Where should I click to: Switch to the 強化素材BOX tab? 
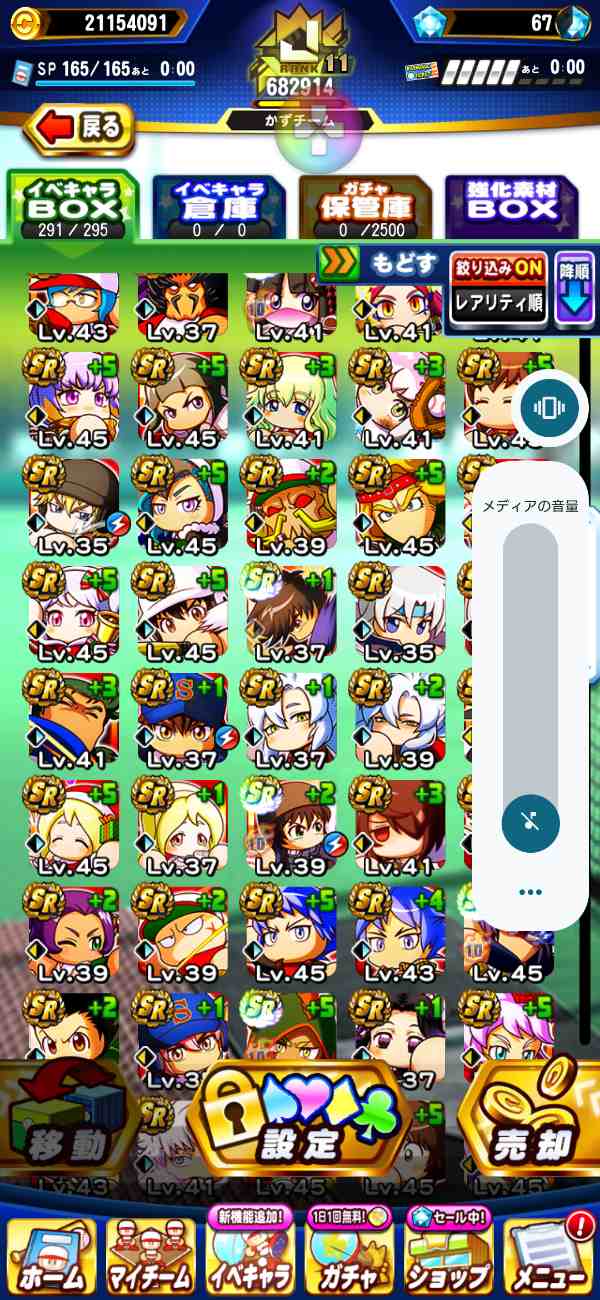(511, 207)
